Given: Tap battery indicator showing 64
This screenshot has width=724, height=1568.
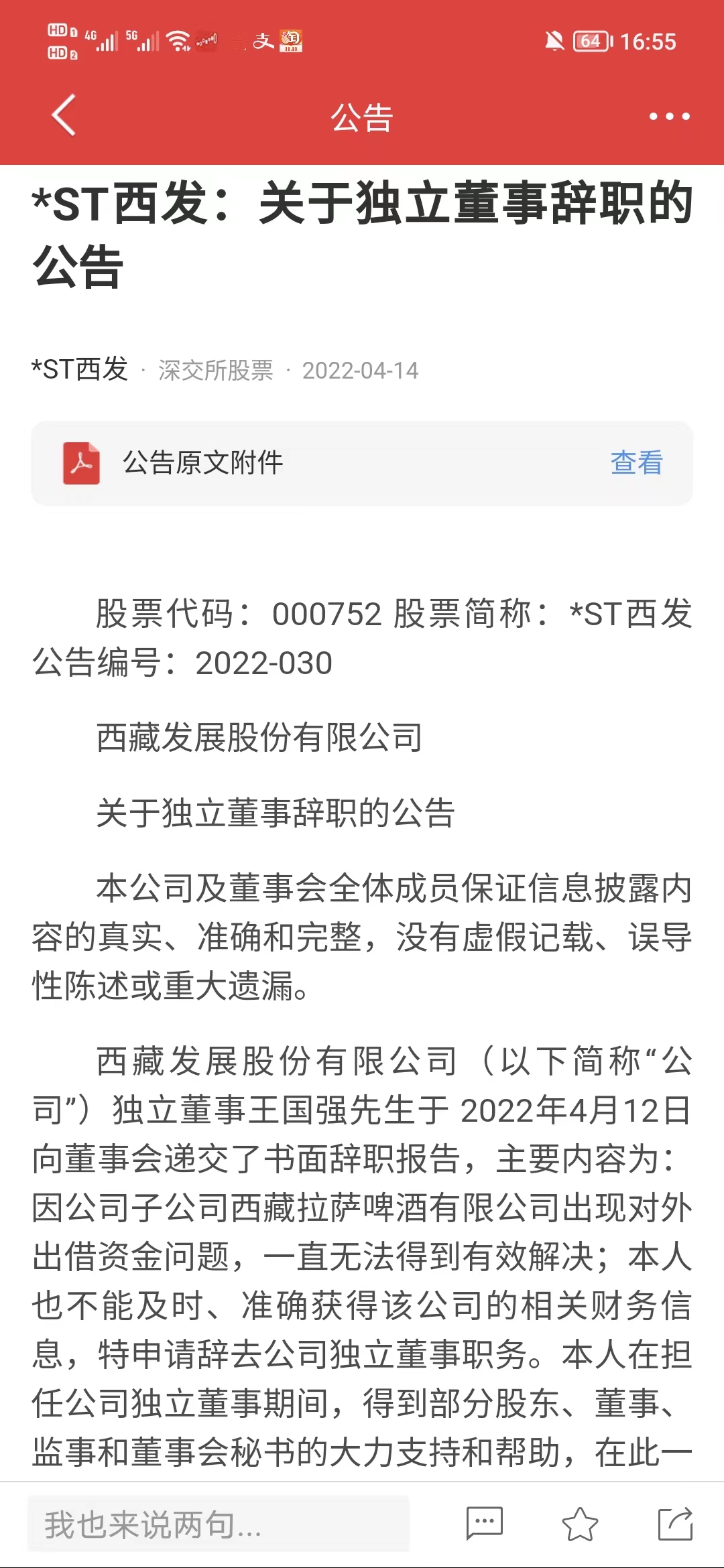Looking at the screenshot, I should point(590,42).
